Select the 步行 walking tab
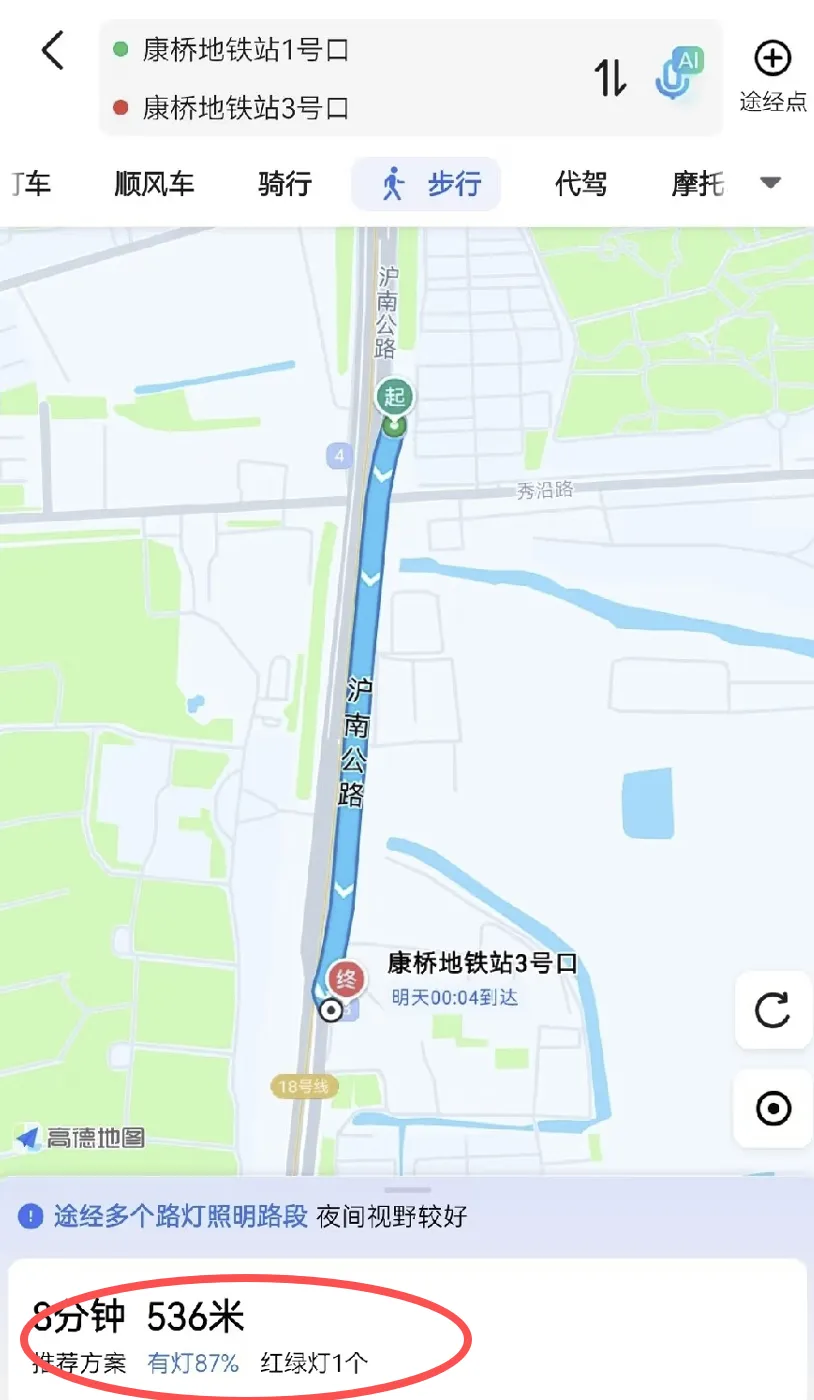This screenshot has height=1400, width=814. coord(427,184)
